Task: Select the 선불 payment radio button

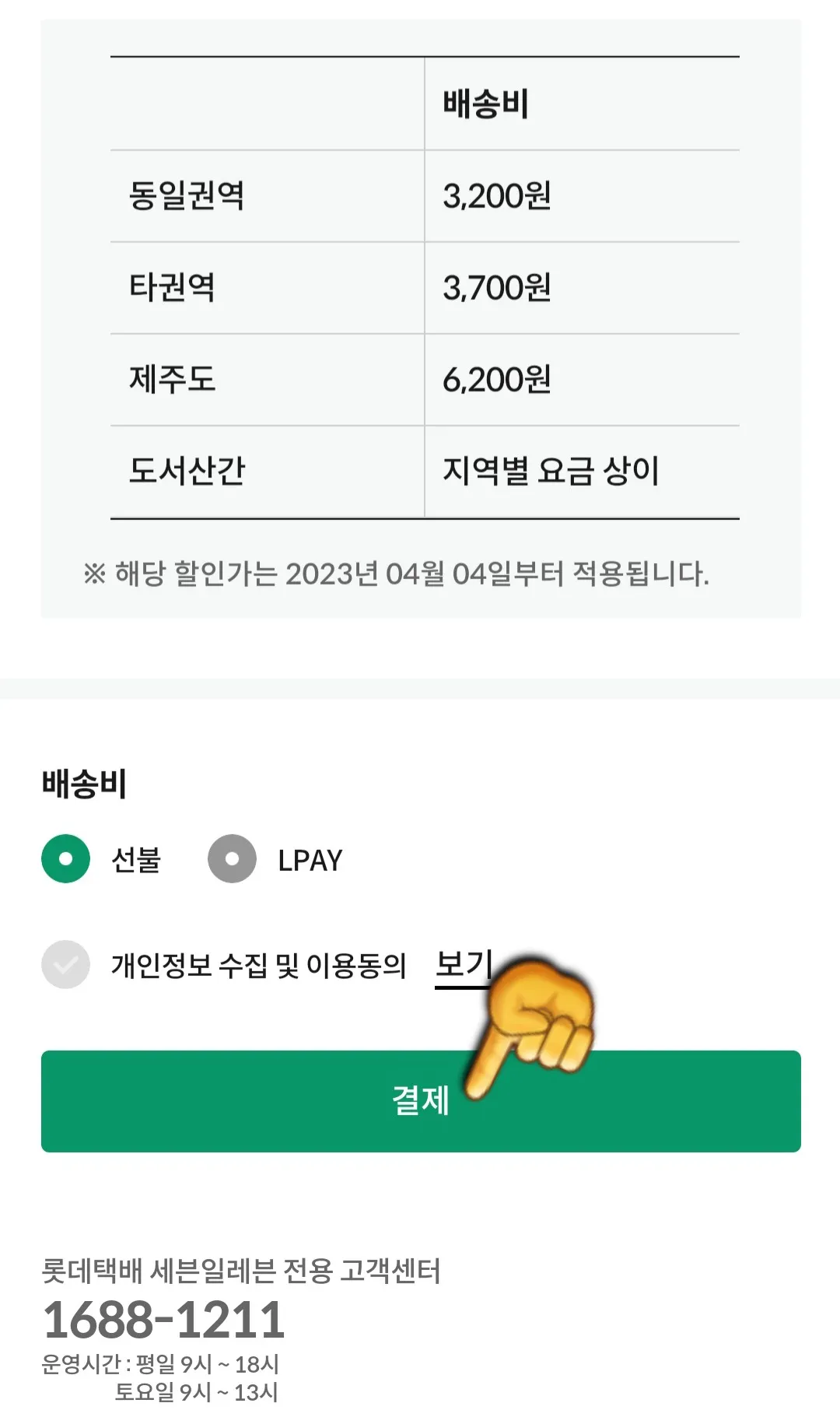Action: point(66,859)
